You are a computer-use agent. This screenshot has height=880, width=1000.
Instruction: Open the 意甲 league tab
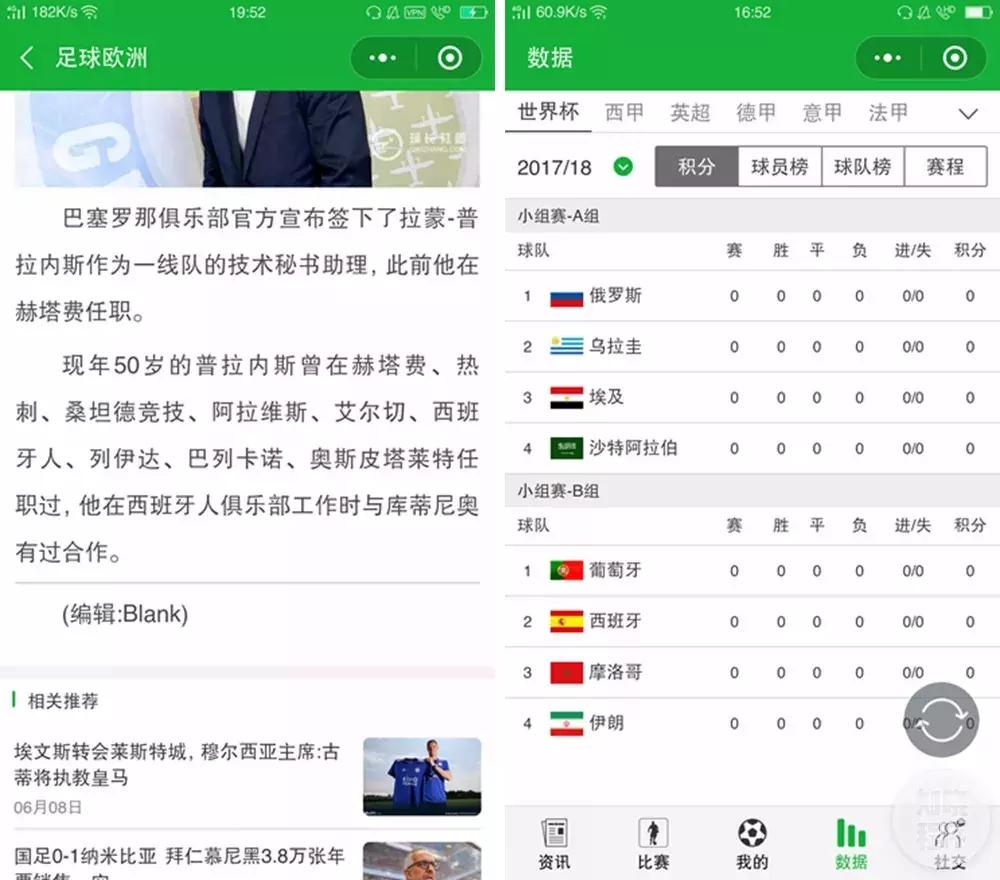pyautogui.click(x=822, y=112)
